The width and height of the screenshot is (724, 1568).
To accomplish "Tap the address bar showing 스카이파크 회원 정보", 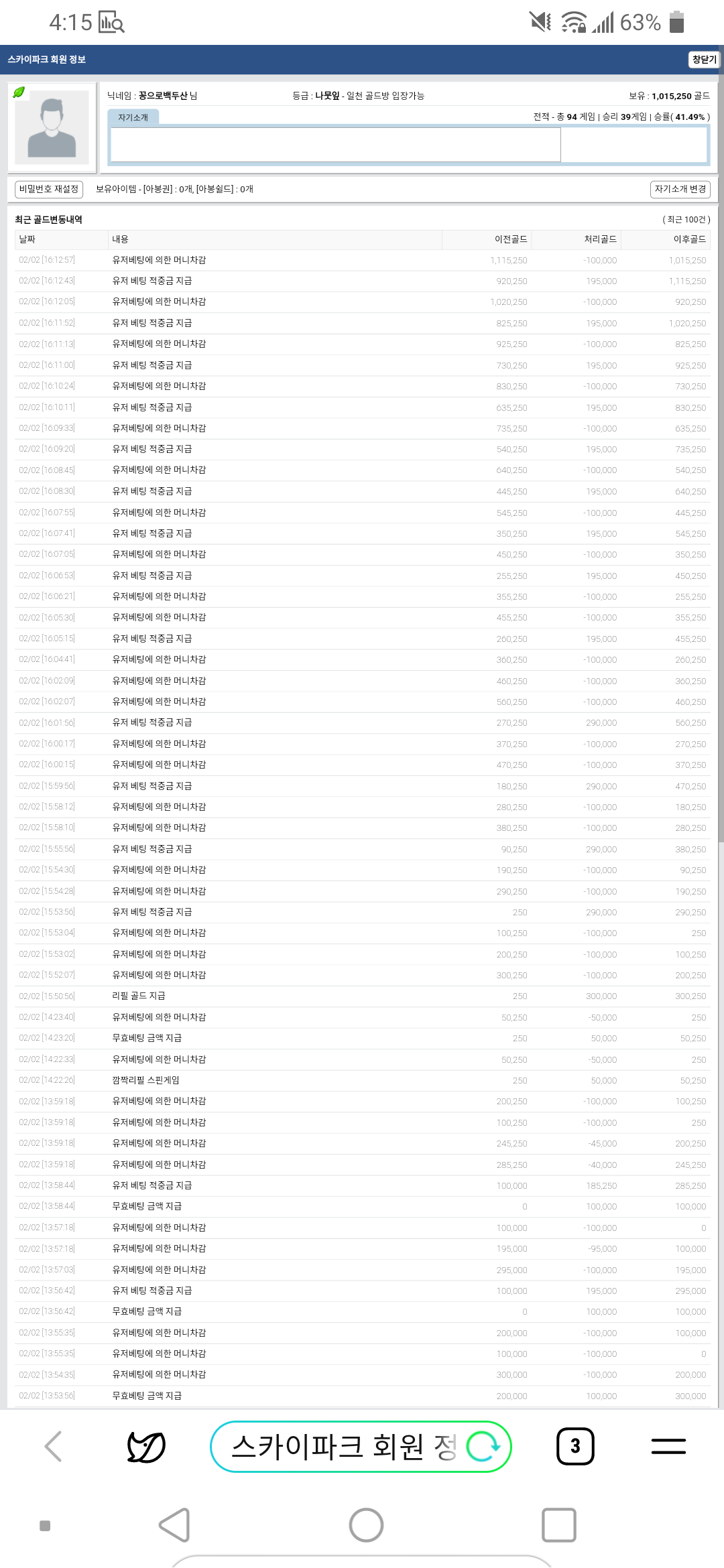I will (x=342, y=1446).
